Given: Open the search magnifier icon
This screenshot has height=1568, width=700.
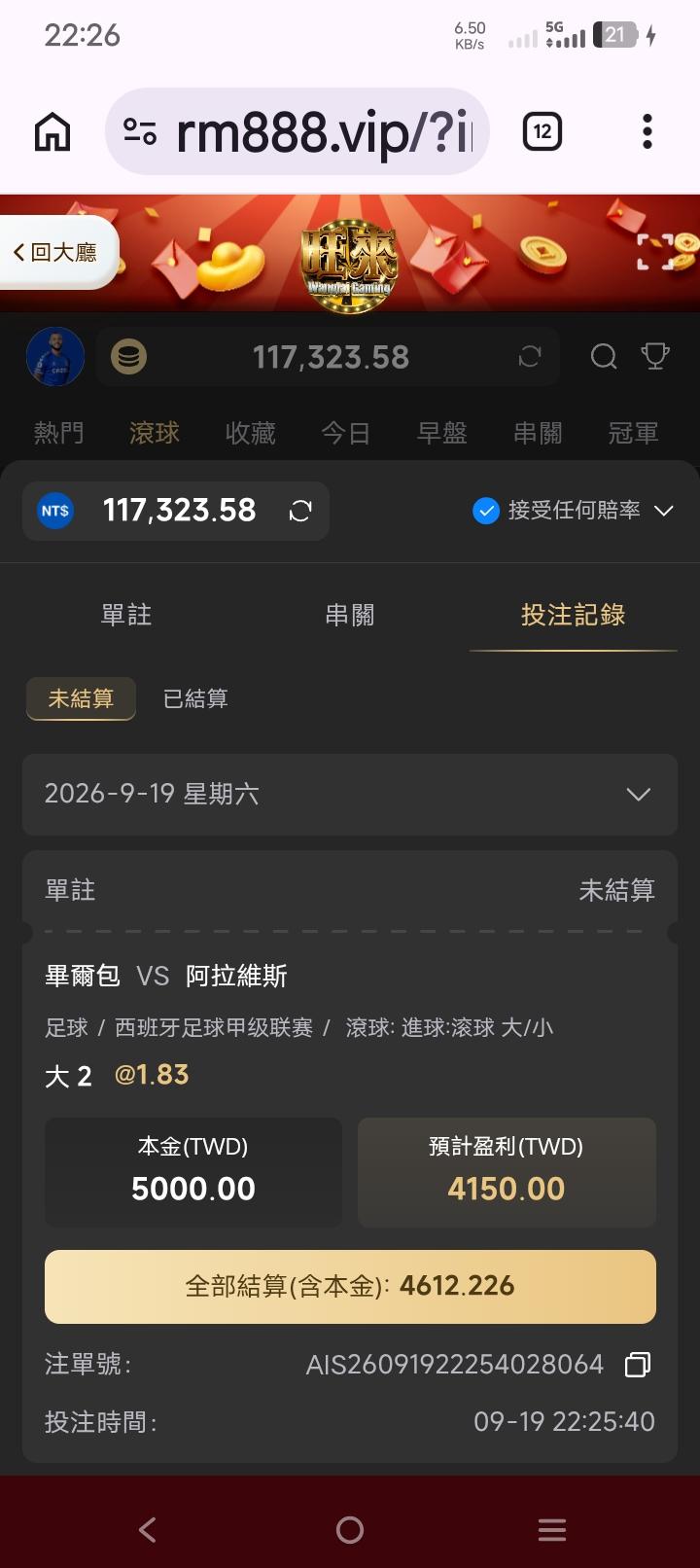Looking at the screenshot, I should [x=604, y=357].
